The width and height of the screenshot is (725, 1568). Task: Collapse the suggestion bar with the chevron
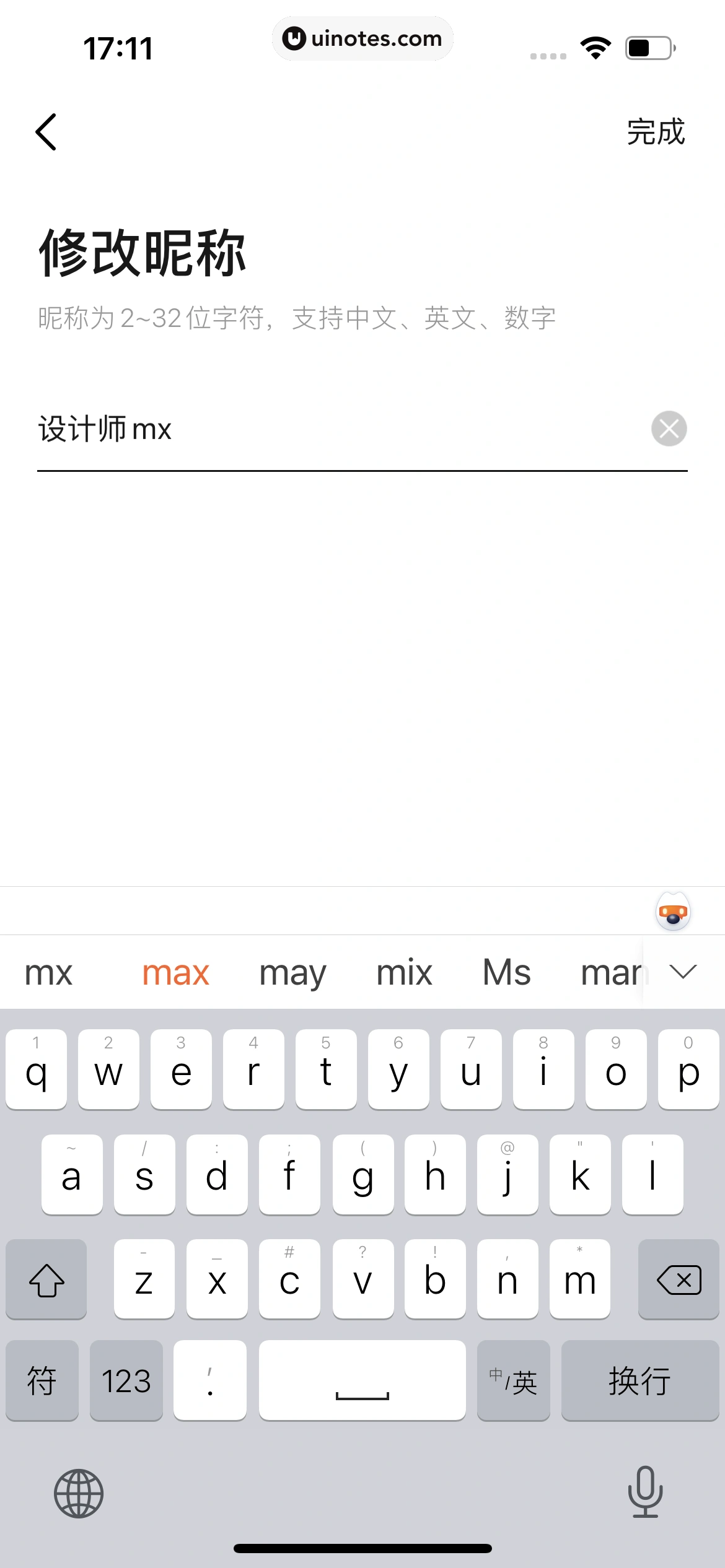pos(682,972)
